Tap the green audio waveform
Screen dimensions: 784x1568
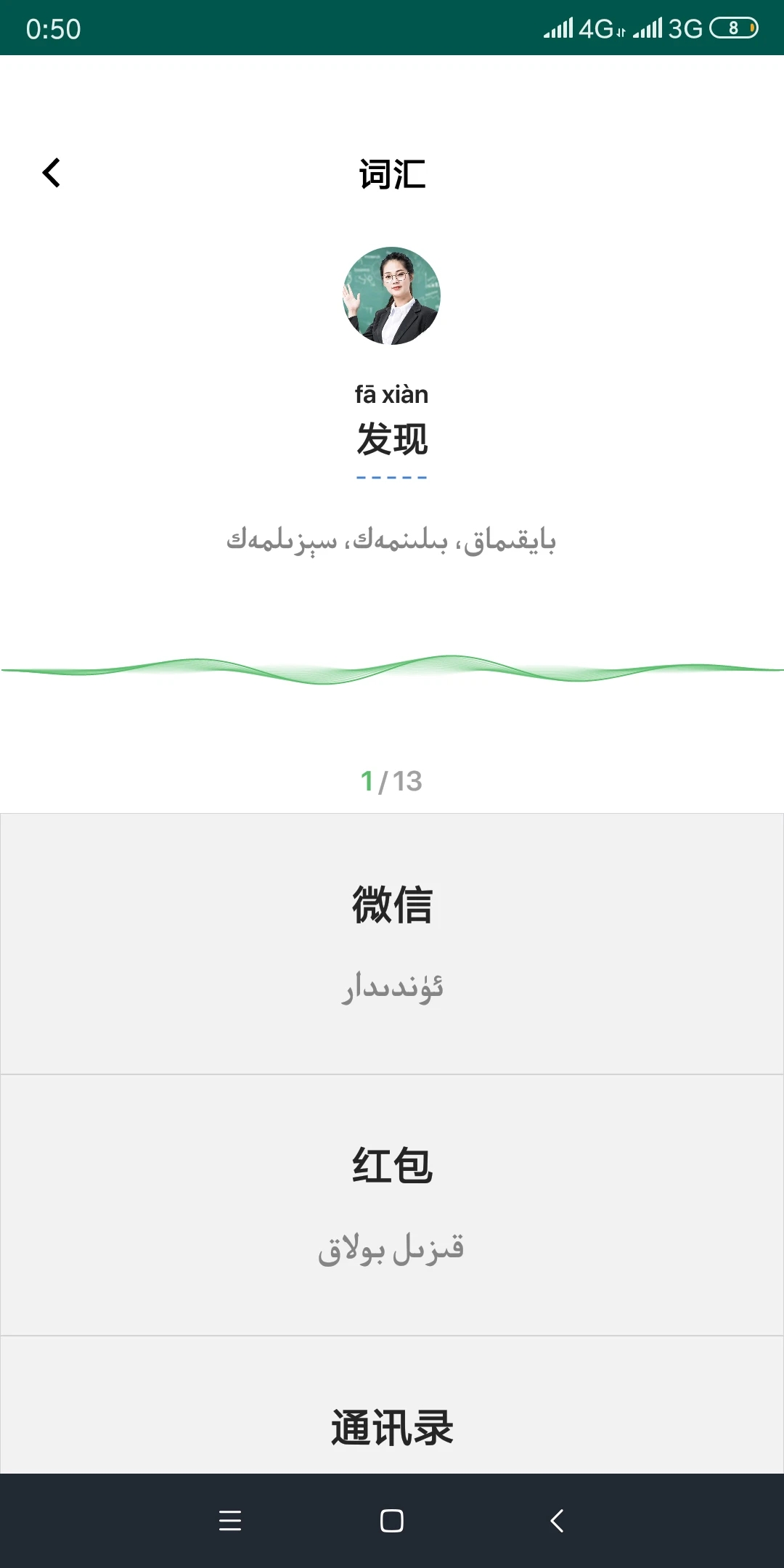[392, 669]
